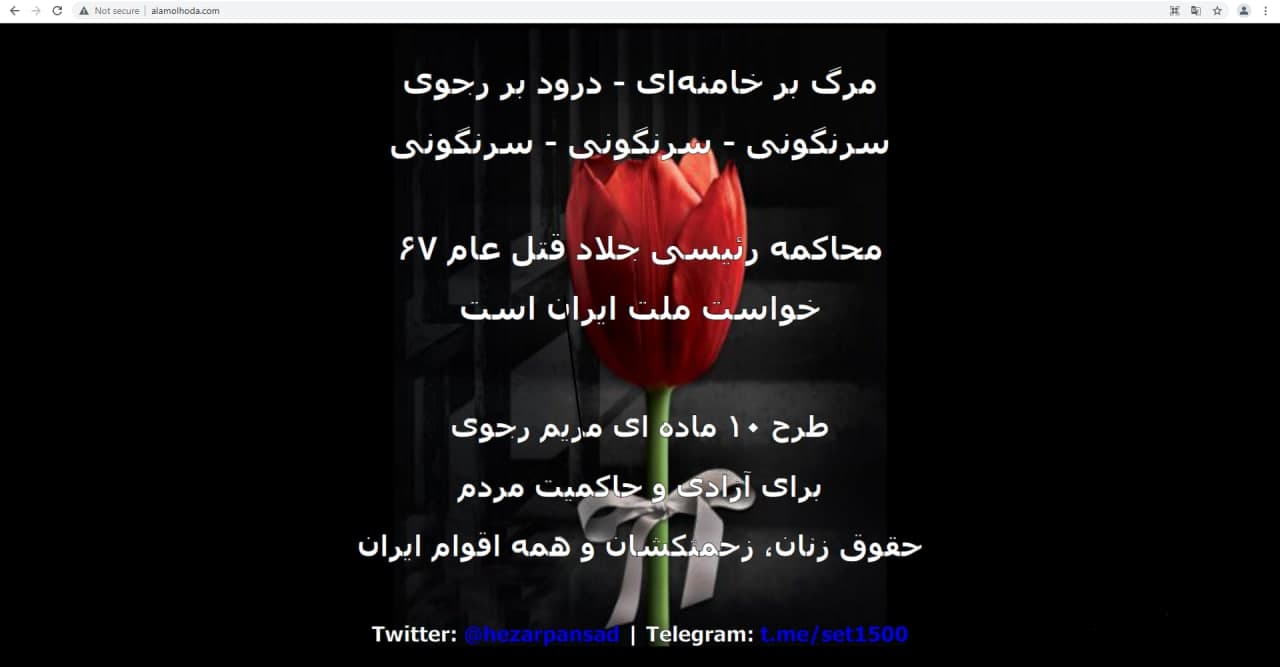View the Not secure site info
Image resolution: width=1280 pixels, height=667 pixels.
[110, 11]
